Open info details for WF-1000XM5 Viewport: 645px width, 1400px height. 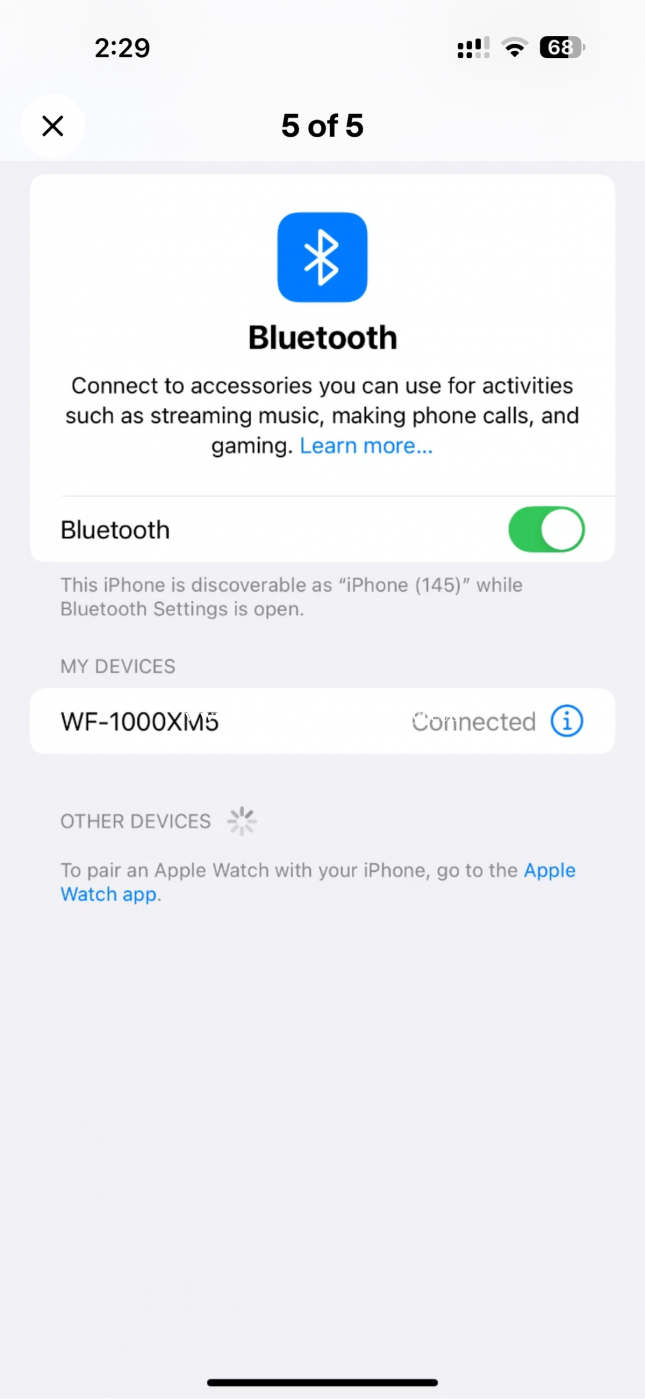pos(567,721)
